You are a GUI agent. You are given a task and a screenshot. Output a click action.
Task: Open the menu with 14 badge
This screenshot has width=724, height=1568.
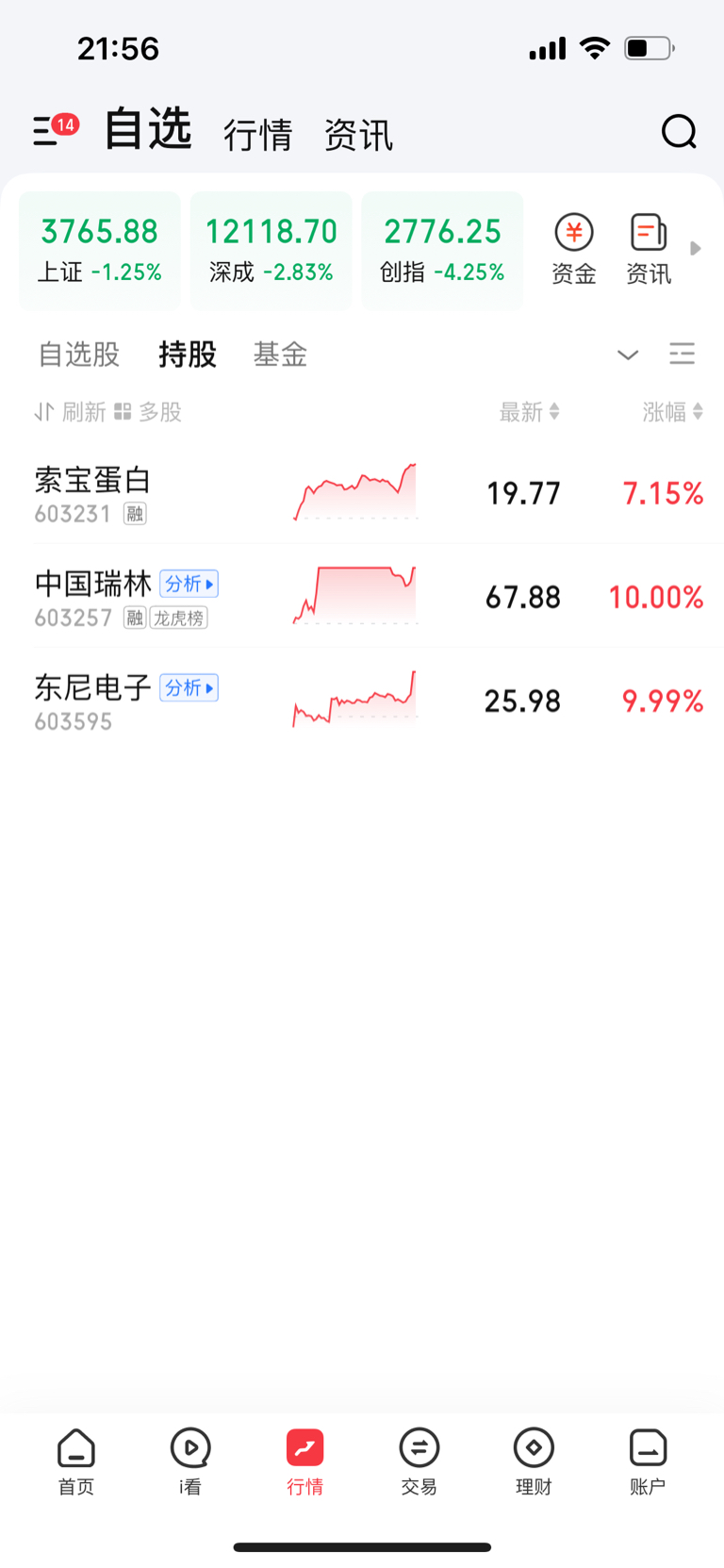55,130
